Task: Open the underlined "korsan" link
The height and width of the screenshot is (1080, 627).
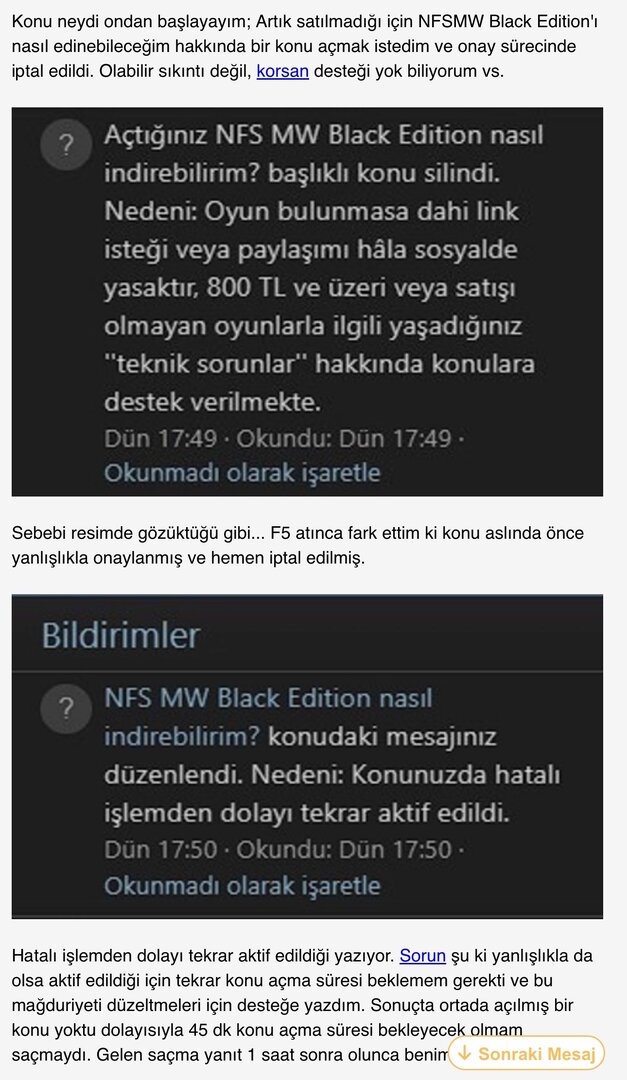Action: [x=282, y=71]
